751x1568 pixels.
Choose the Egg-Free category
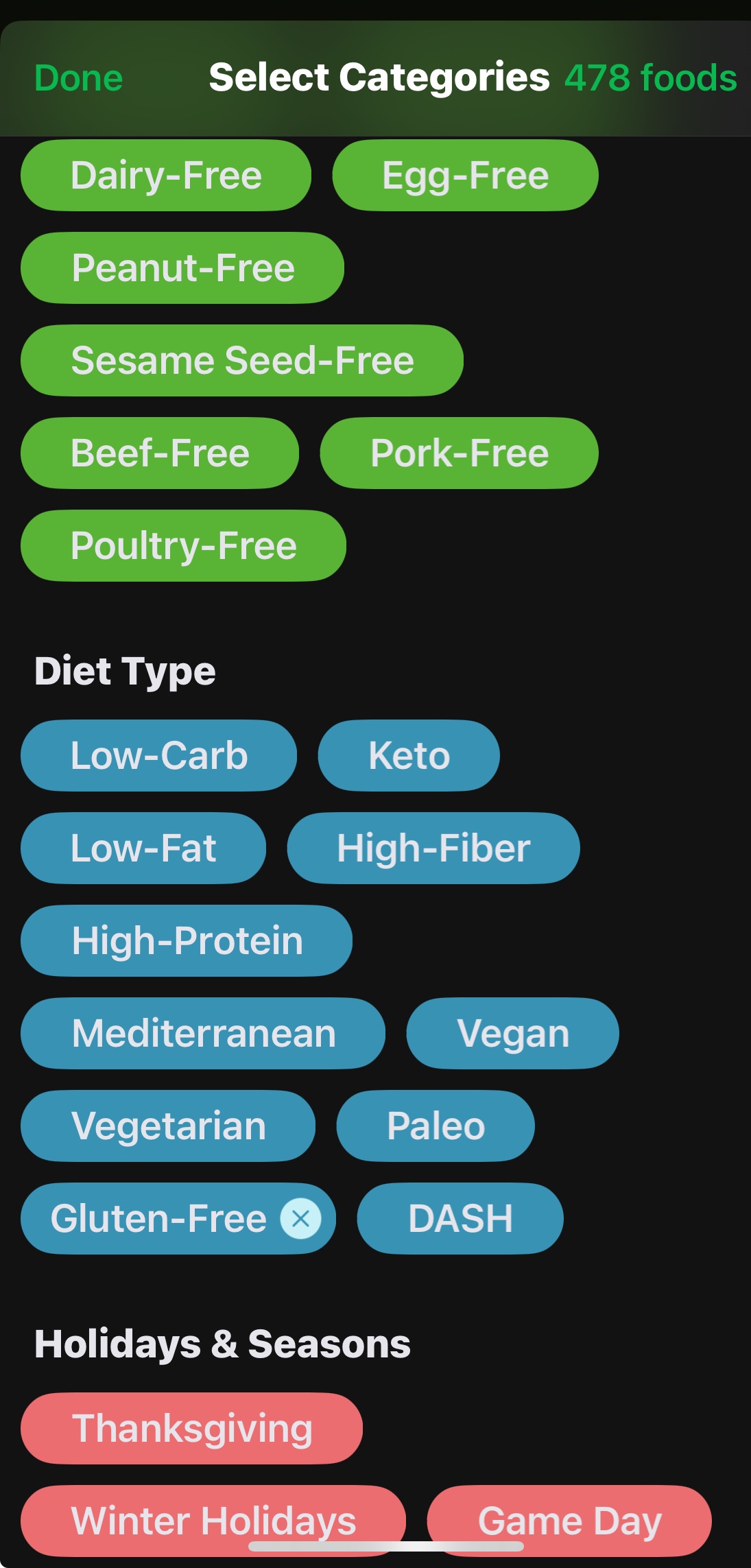point(465,176)
